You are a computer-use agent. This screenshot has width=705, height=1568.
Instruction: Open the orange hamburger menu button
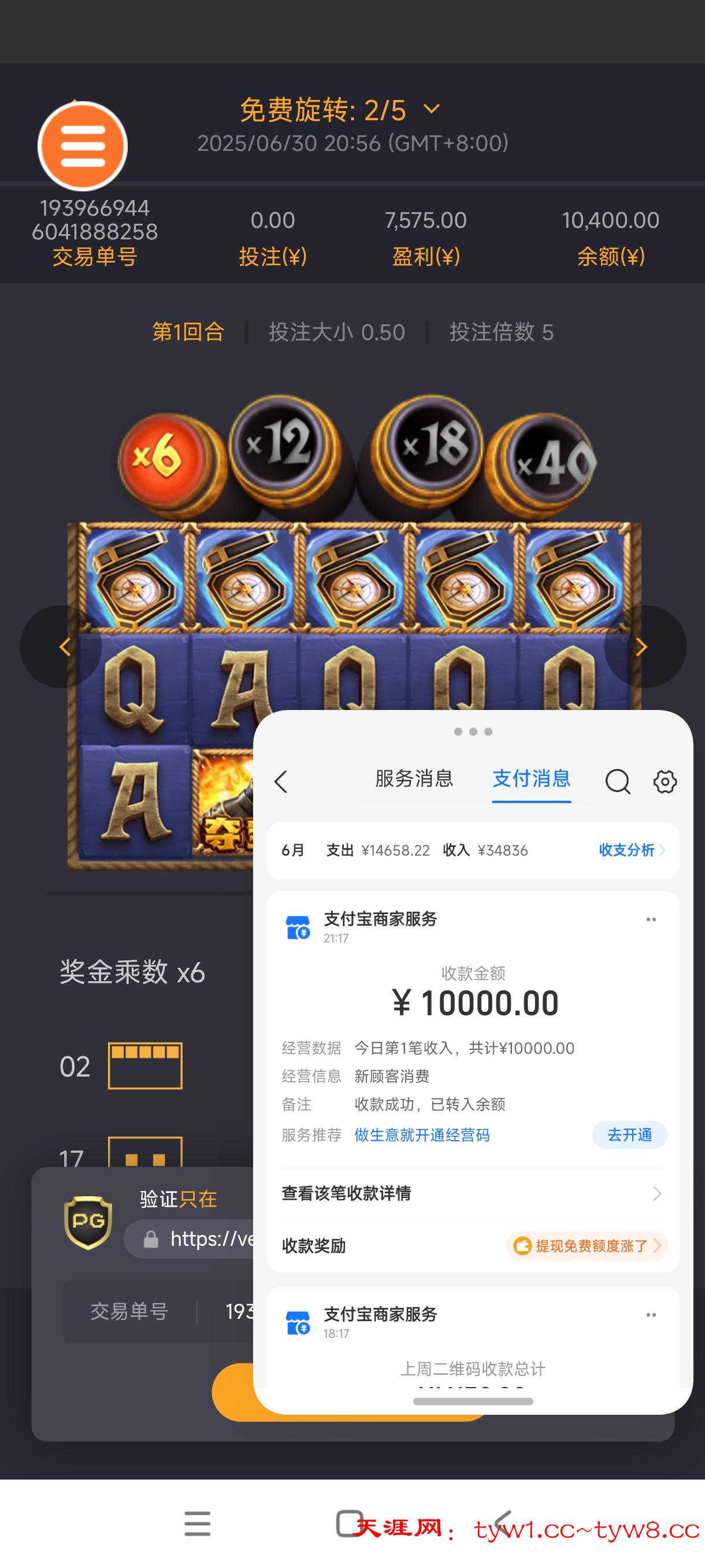[x=83, y=146]
